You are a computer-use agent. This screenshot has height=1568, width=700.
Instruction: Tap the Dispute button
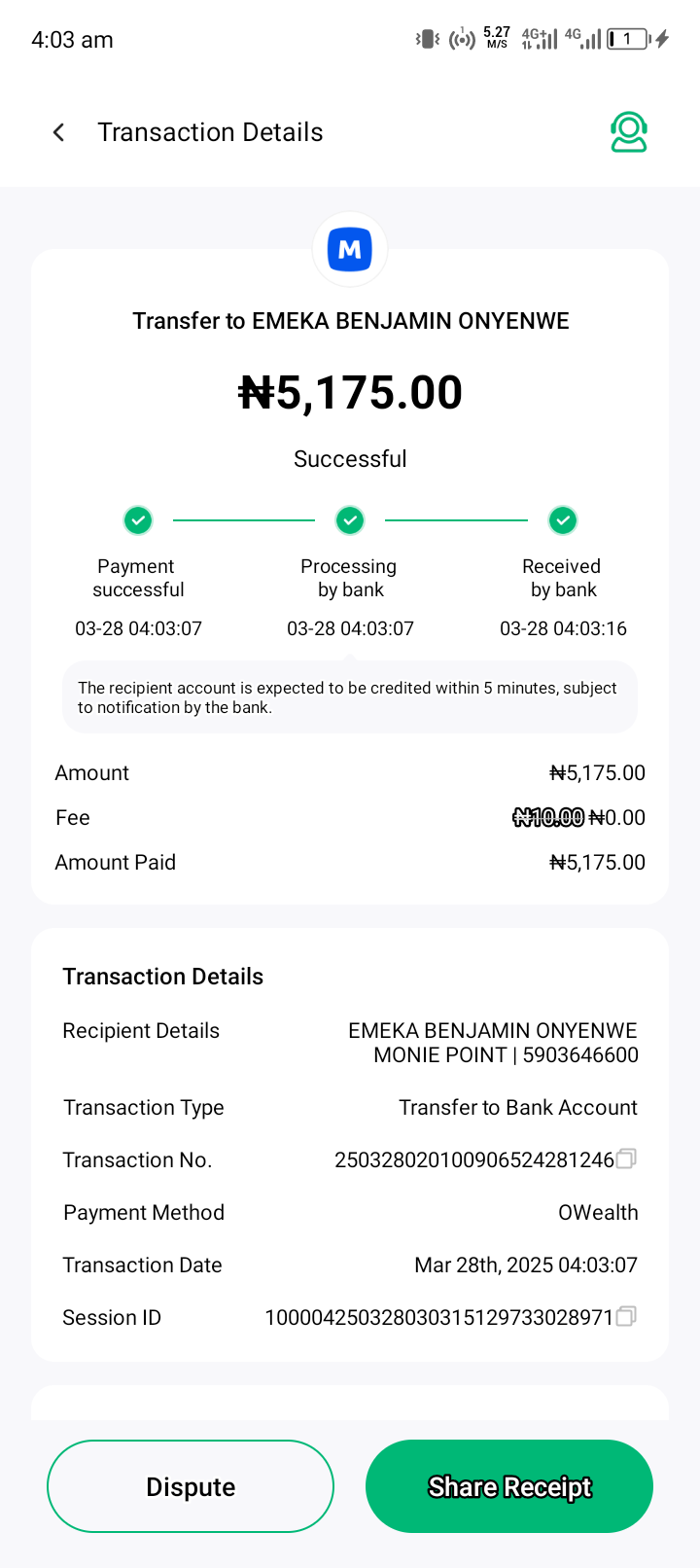(191, 1486)
